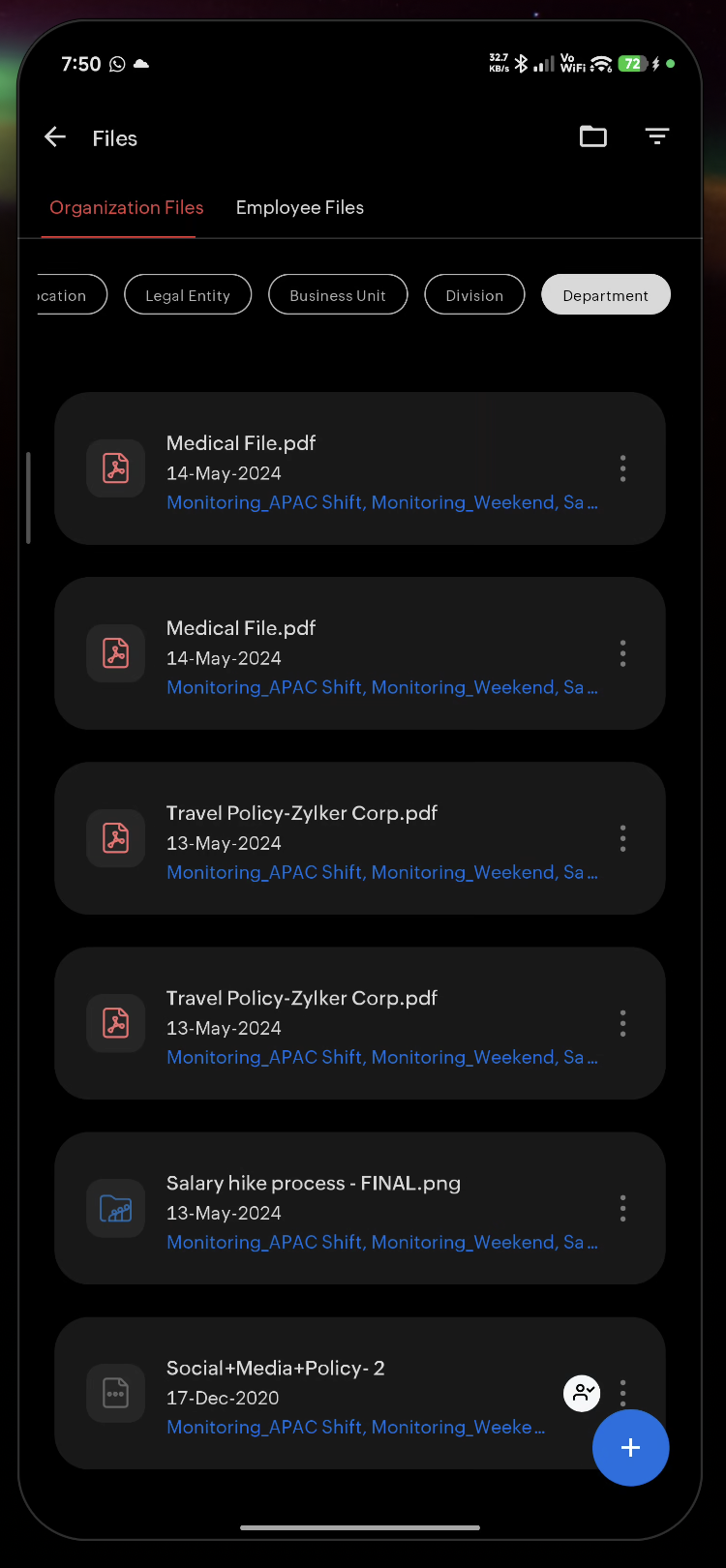Open more options for Social+Media+Policy- 2
This screenshot has height=1568, width=726.
622,1387
